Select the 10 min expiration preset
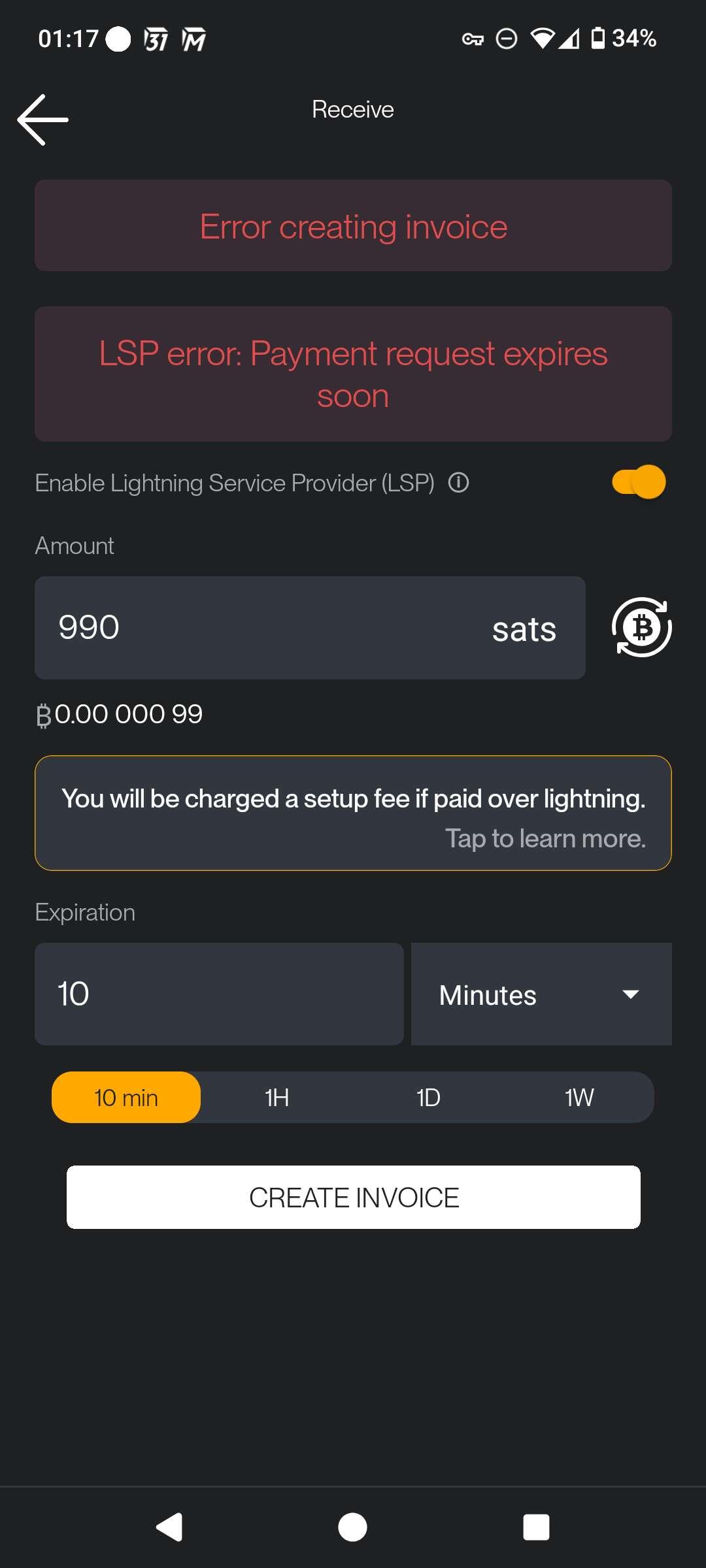706x1568 pixels. click(126, 1098)
